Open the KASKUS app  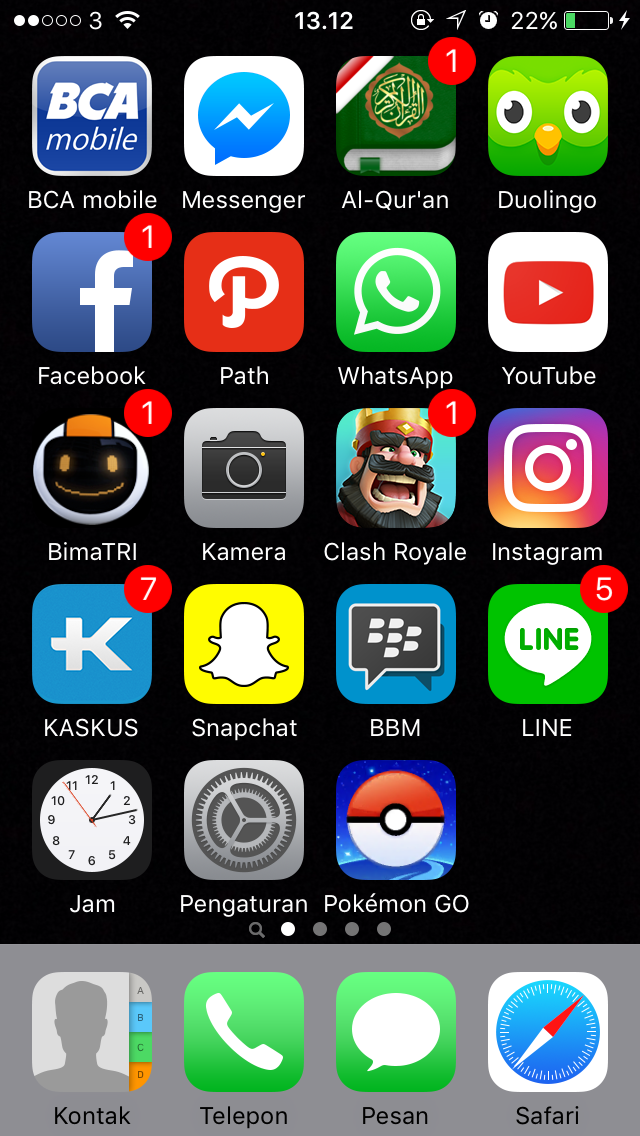[92, 644]
